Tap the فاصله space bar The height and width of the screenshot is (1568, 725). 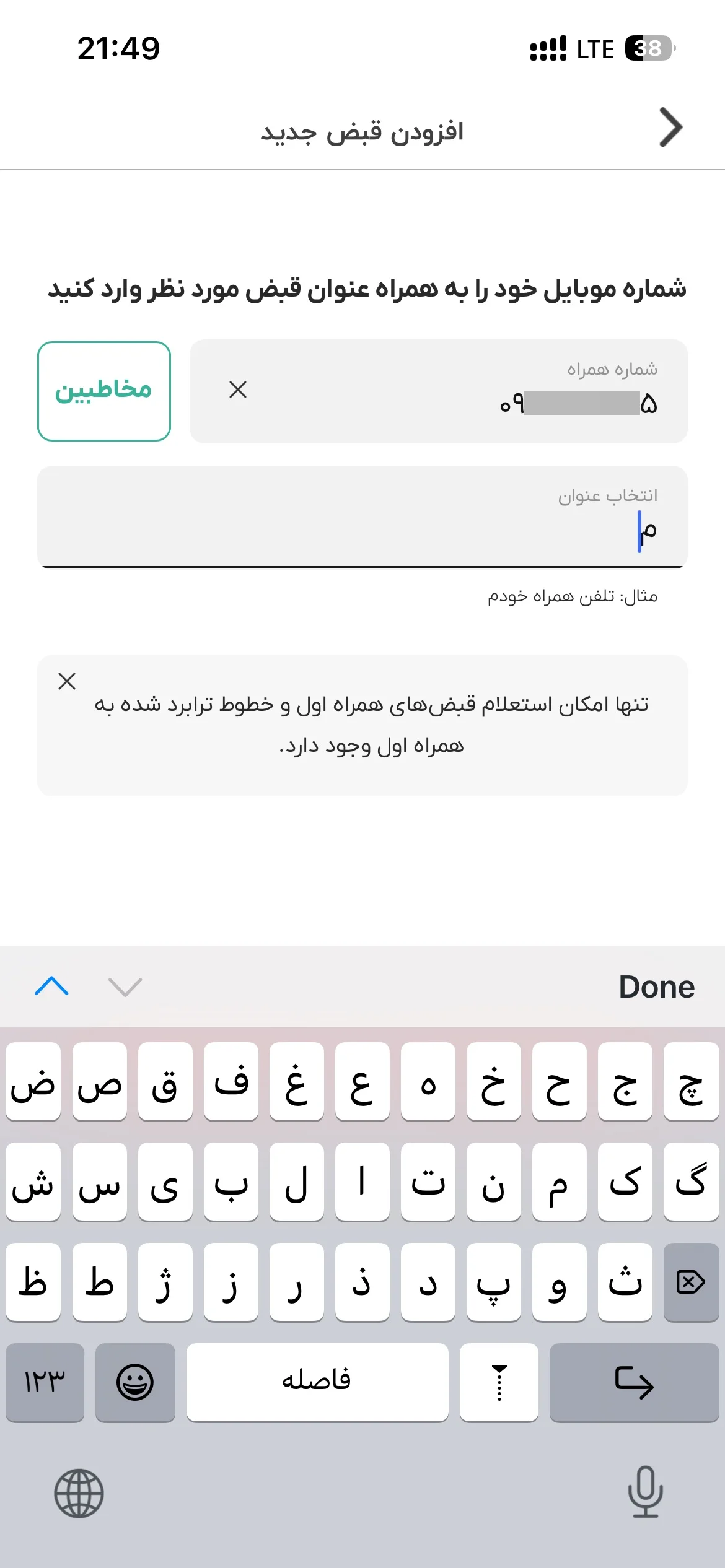[317, 1382]
